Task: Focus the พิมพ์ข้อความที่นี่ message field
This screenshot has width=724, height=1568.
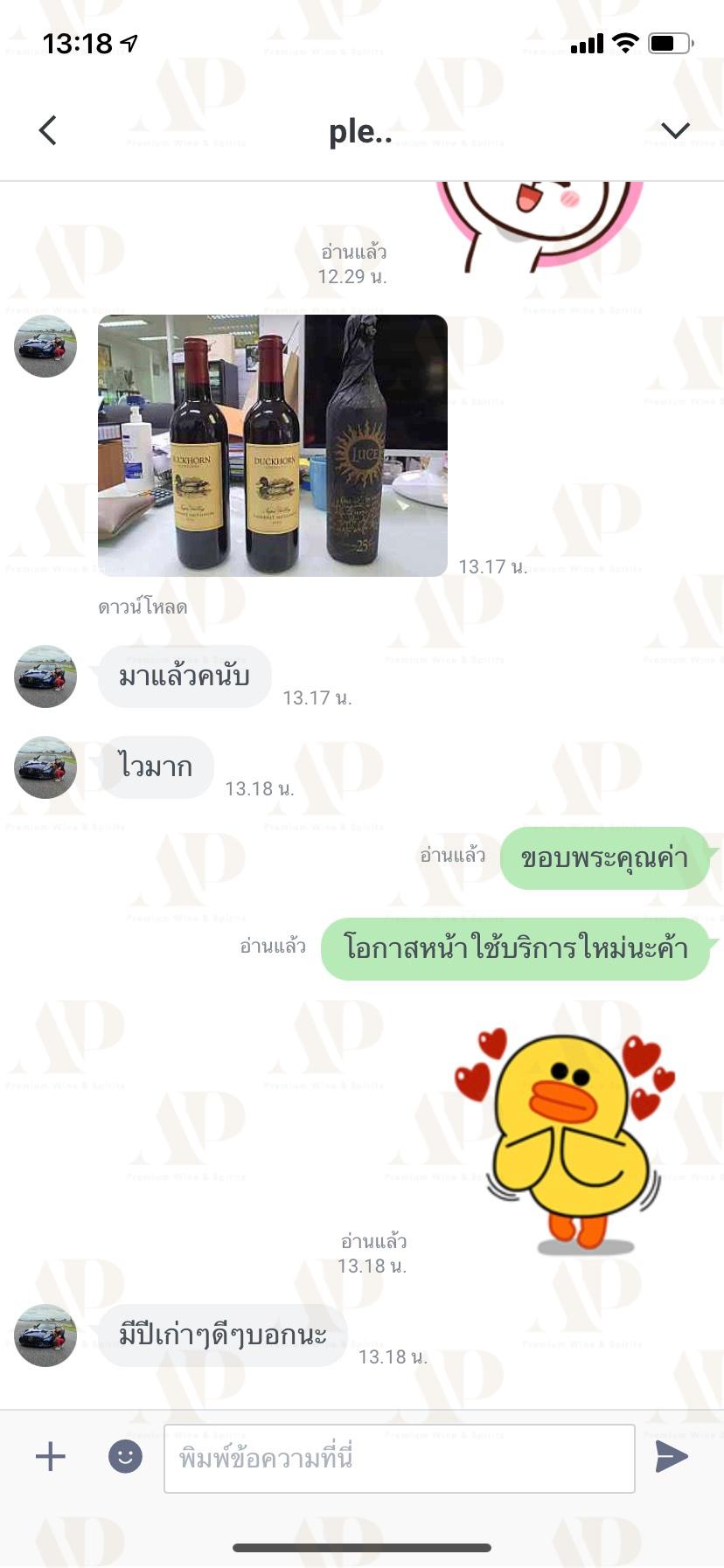Action: 399,1458
